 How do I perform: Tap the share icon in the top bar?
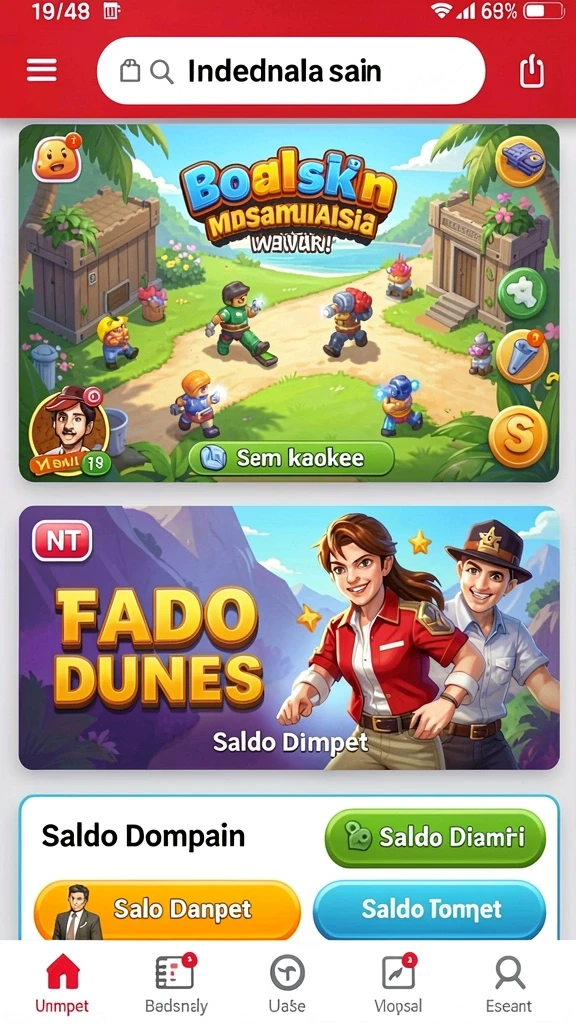click(531, 71)
